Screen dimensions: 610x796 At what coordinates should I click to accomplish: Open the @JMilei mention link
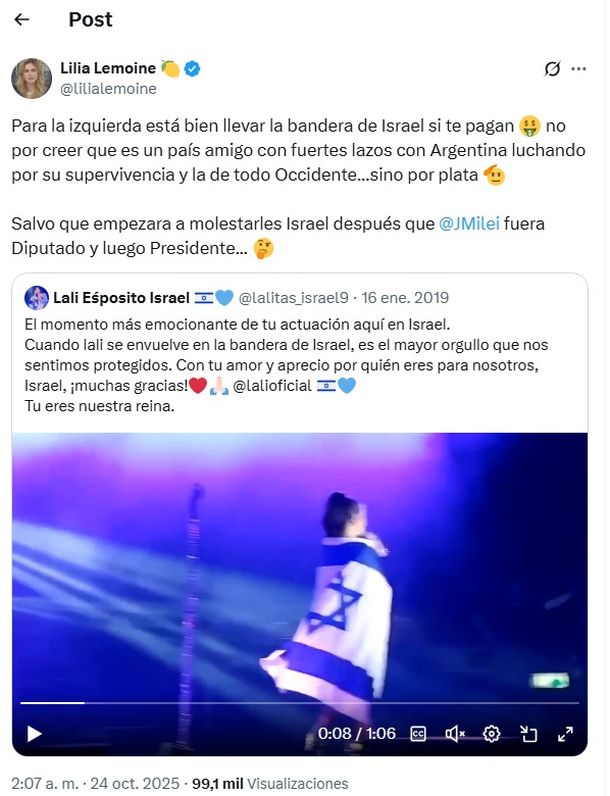click(469, 222)
